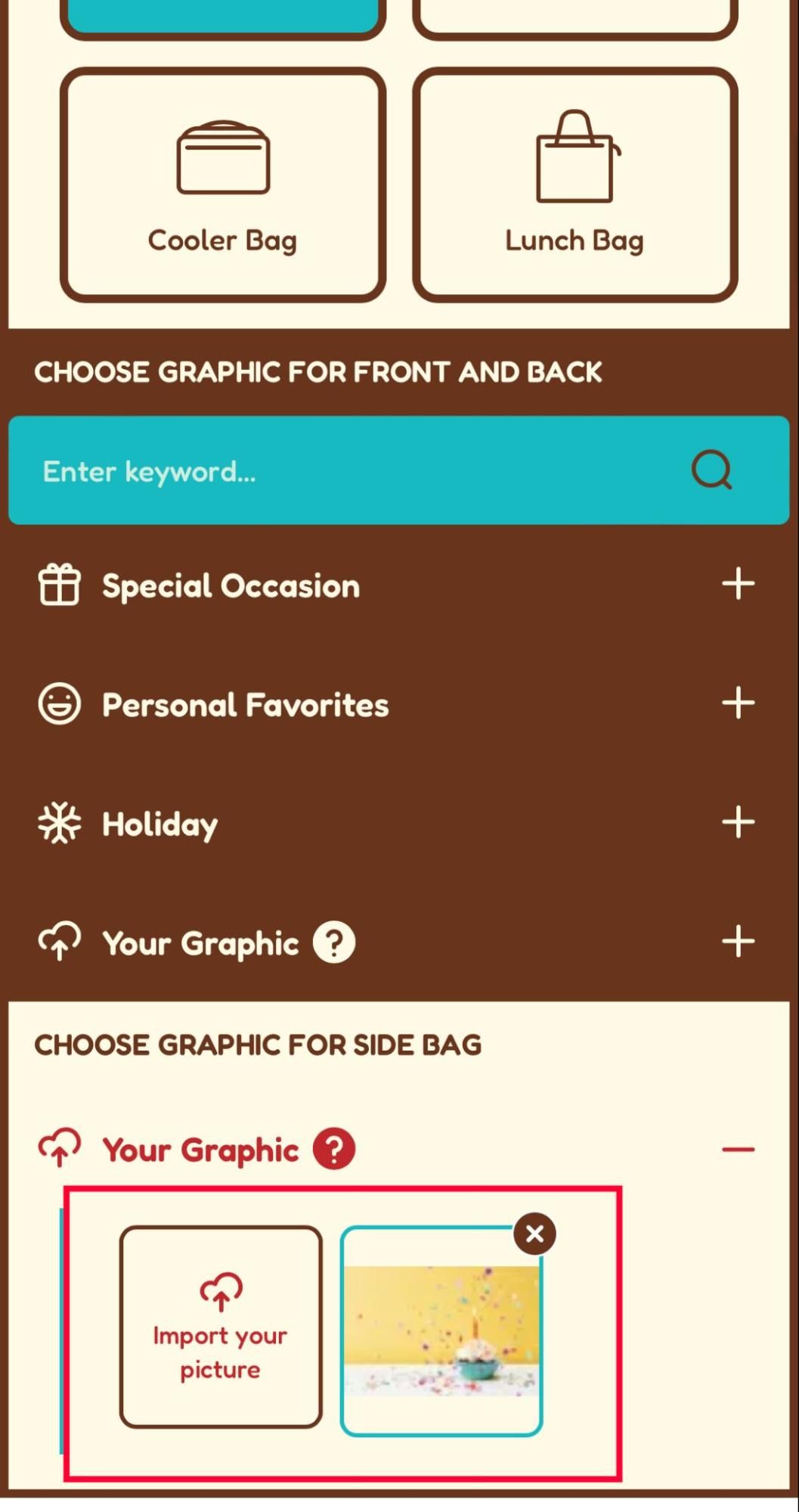
Task: Expand front and back Your Graphic section
Action: (x=738, y=942)
